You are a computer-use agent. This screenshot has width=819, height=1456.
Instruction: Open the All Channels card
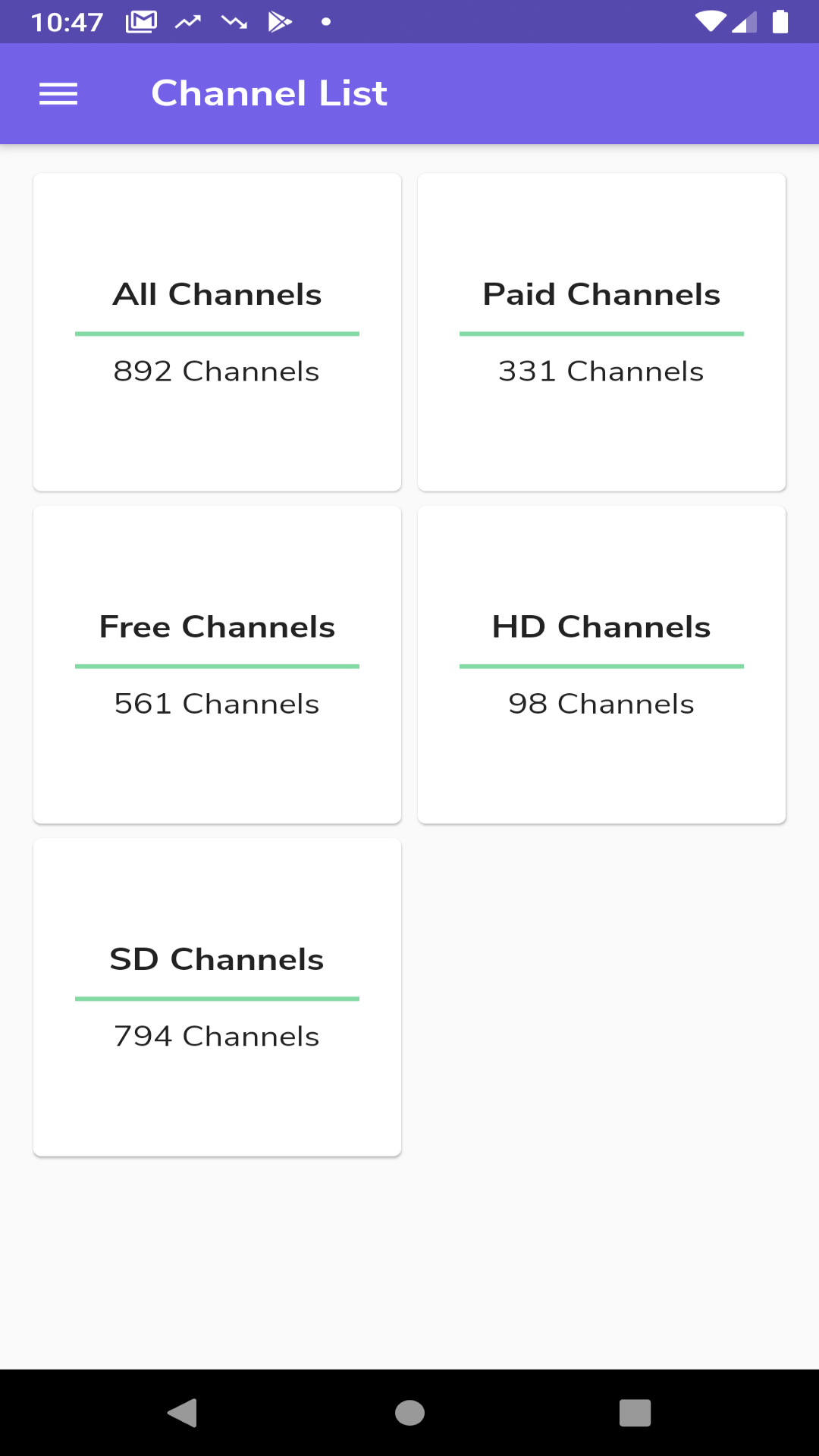coord(217,332)
